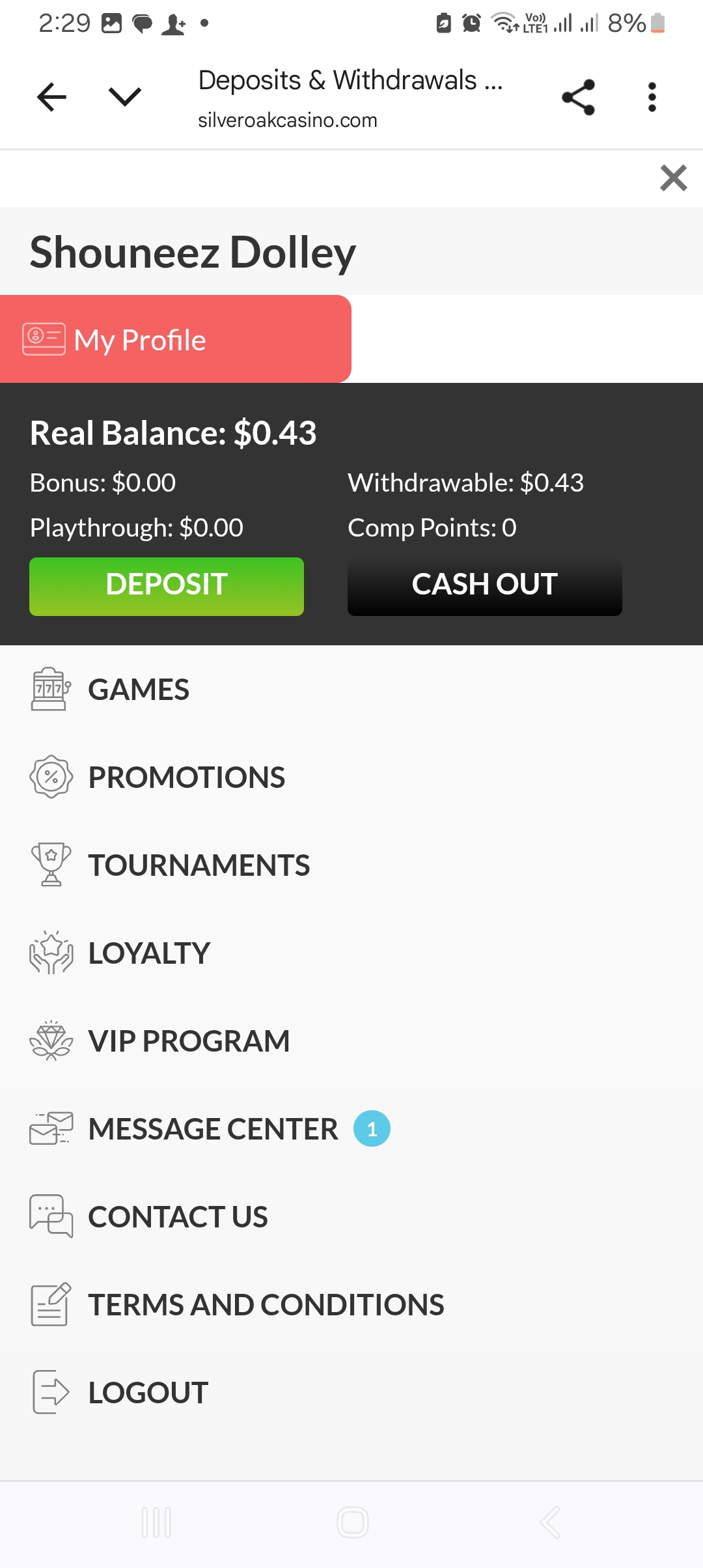The width and height of the screenshot is (703, 1568).
Task: Open Tournaments
Action: point(199,865)
